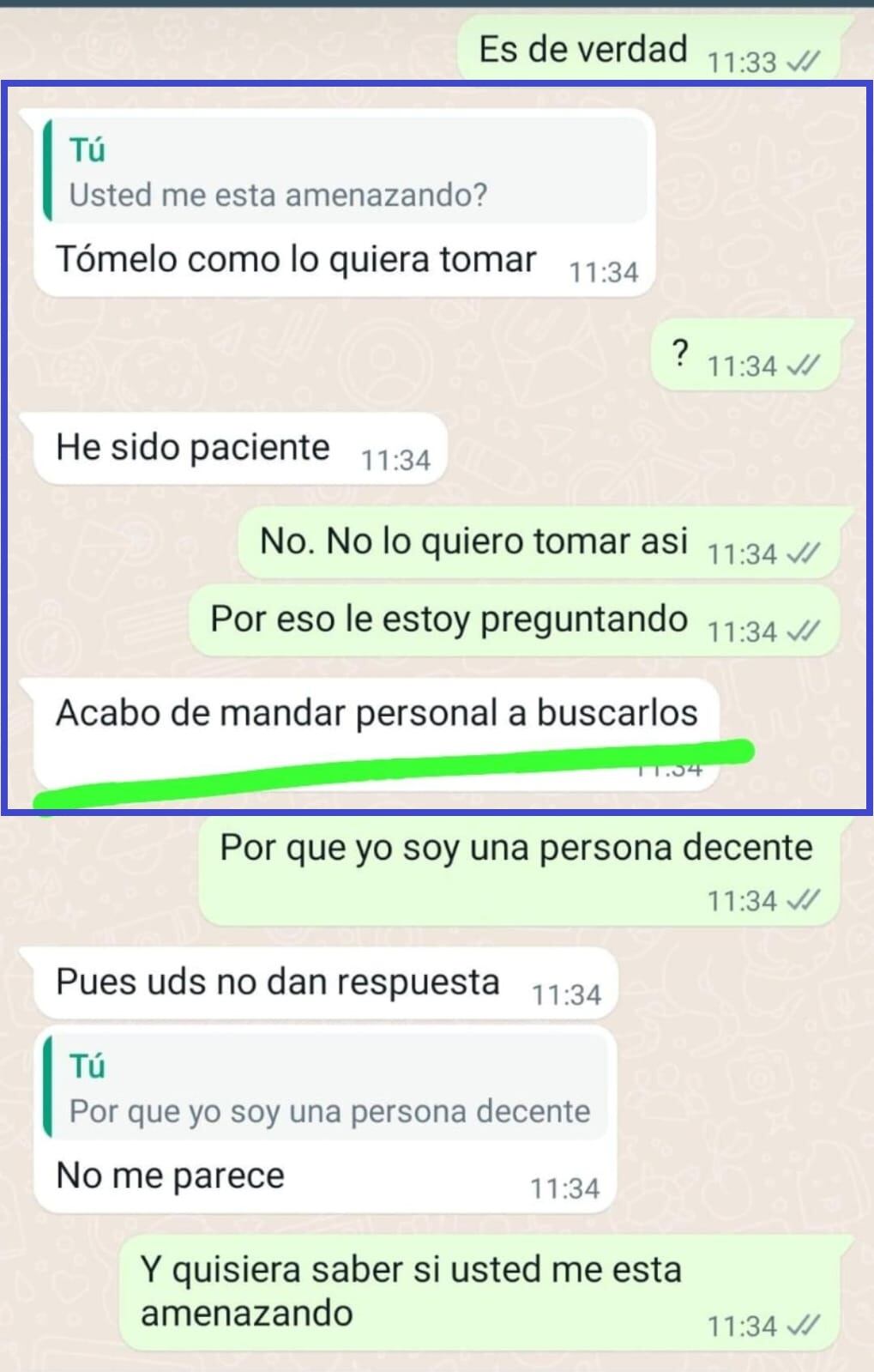Select the highlighted message 'Acabo de mandar personal a buscarlos'
Viewport: 874px width, 1372px height.
(x=377, y=711)
